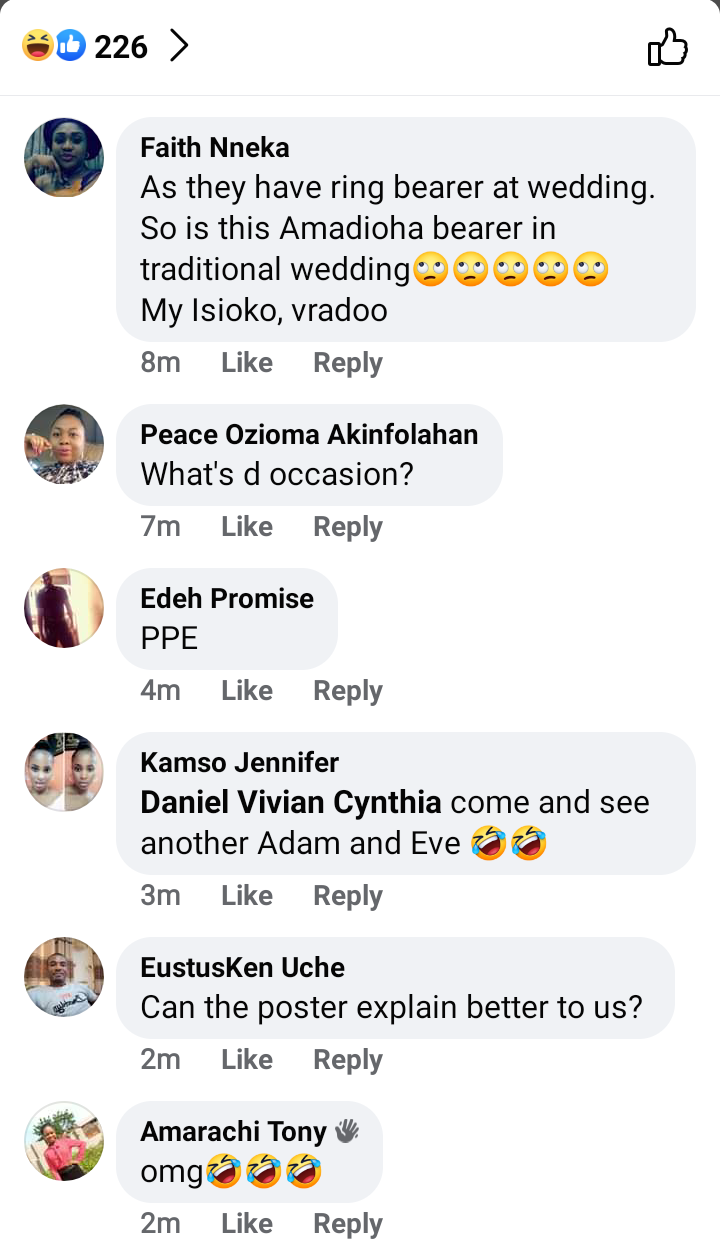Open tagged profile Daniel Vivian Cynthia
Screen dimensions: 720x1241
click(291, 803)
